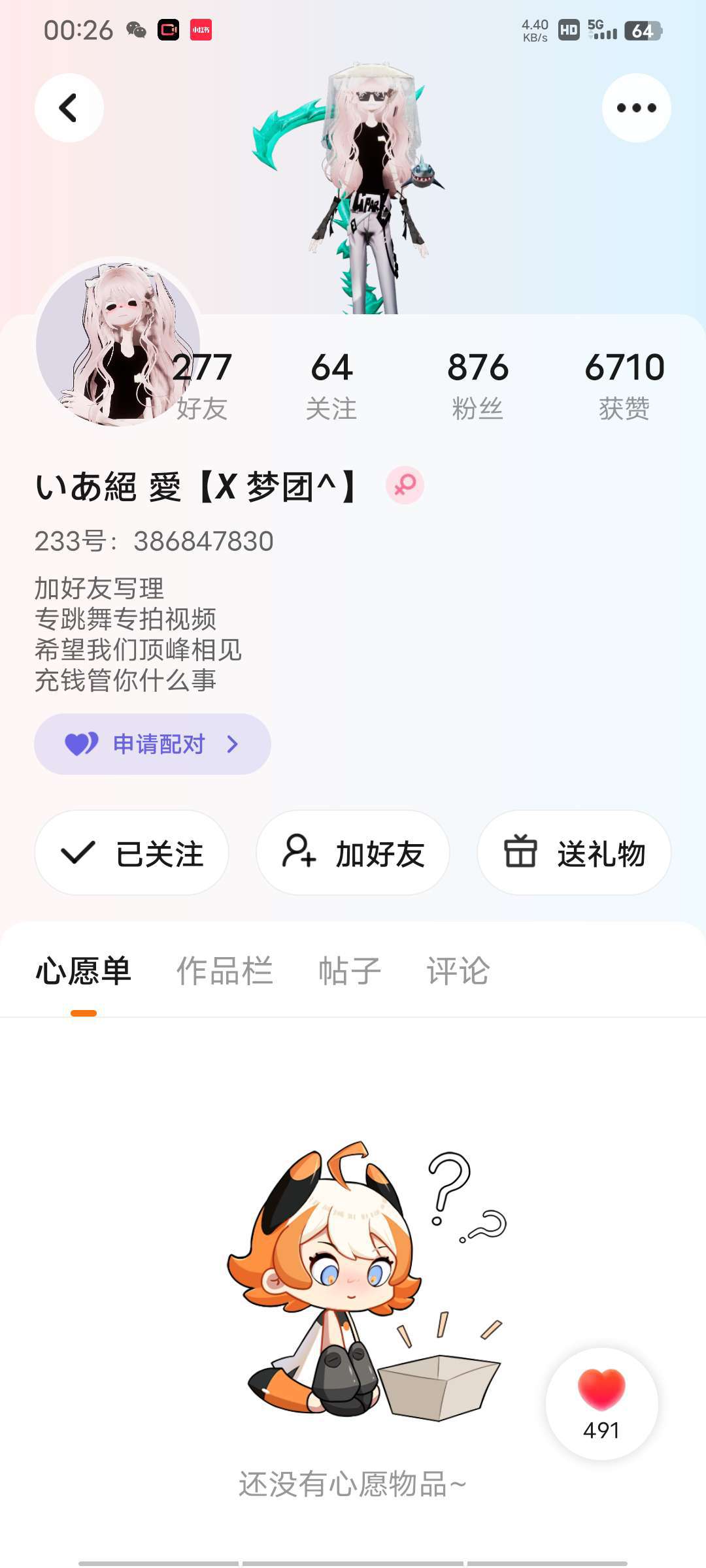Select the 评论 comments tab
Viewport: 706px width, 1568px height.
point(458,971)
